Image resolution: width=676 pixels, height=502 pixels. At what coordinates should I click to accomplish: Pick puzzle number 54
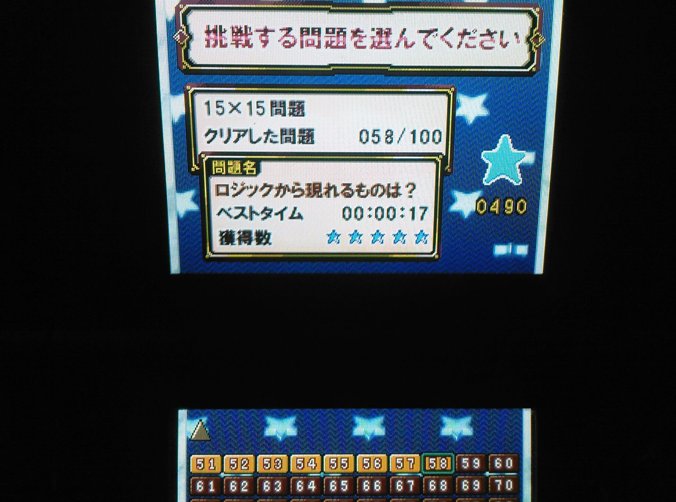click(x=305, y=464)
